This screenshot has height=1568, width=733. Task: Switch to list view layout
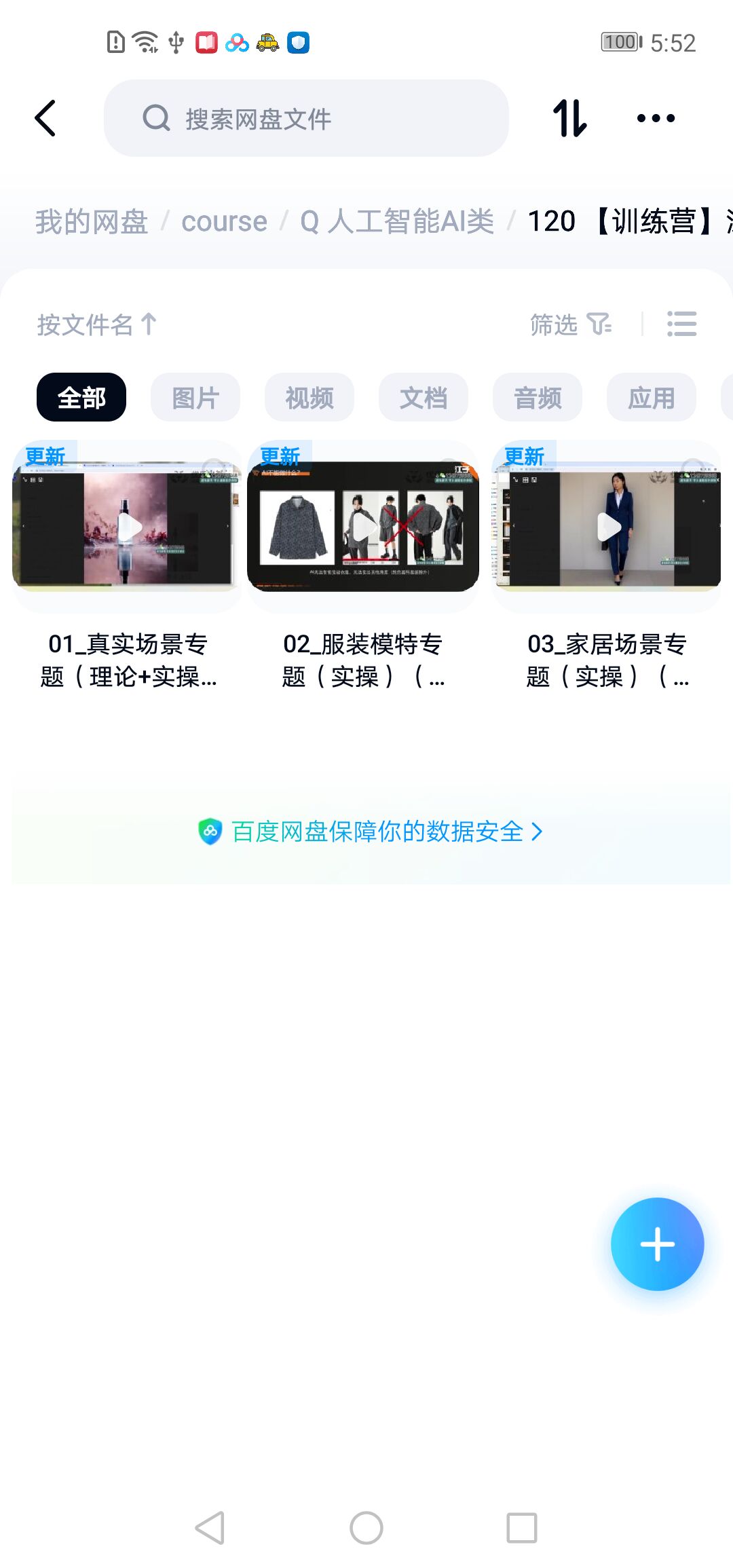[x=681, y=324]
